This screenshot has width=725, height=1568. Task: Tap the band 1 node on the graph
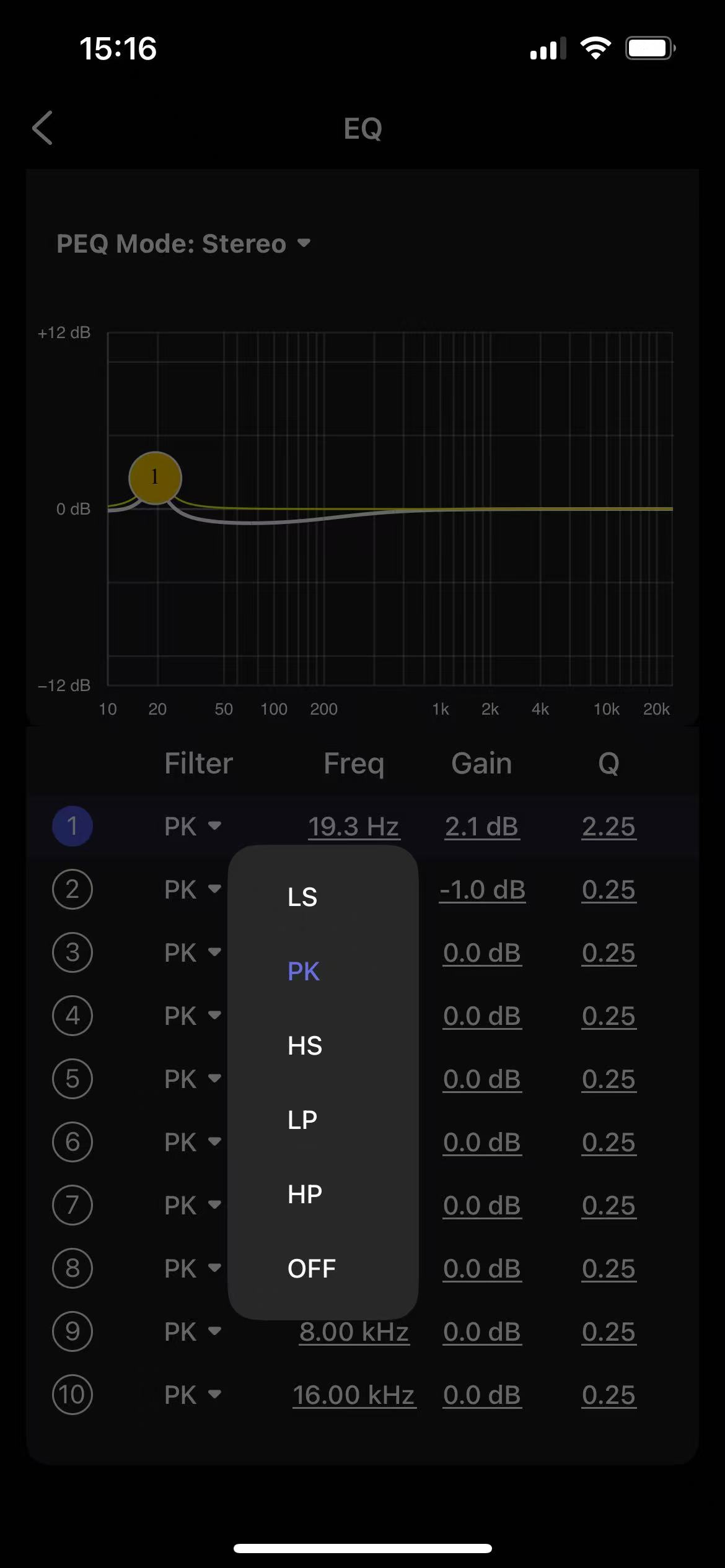[155, 477]
